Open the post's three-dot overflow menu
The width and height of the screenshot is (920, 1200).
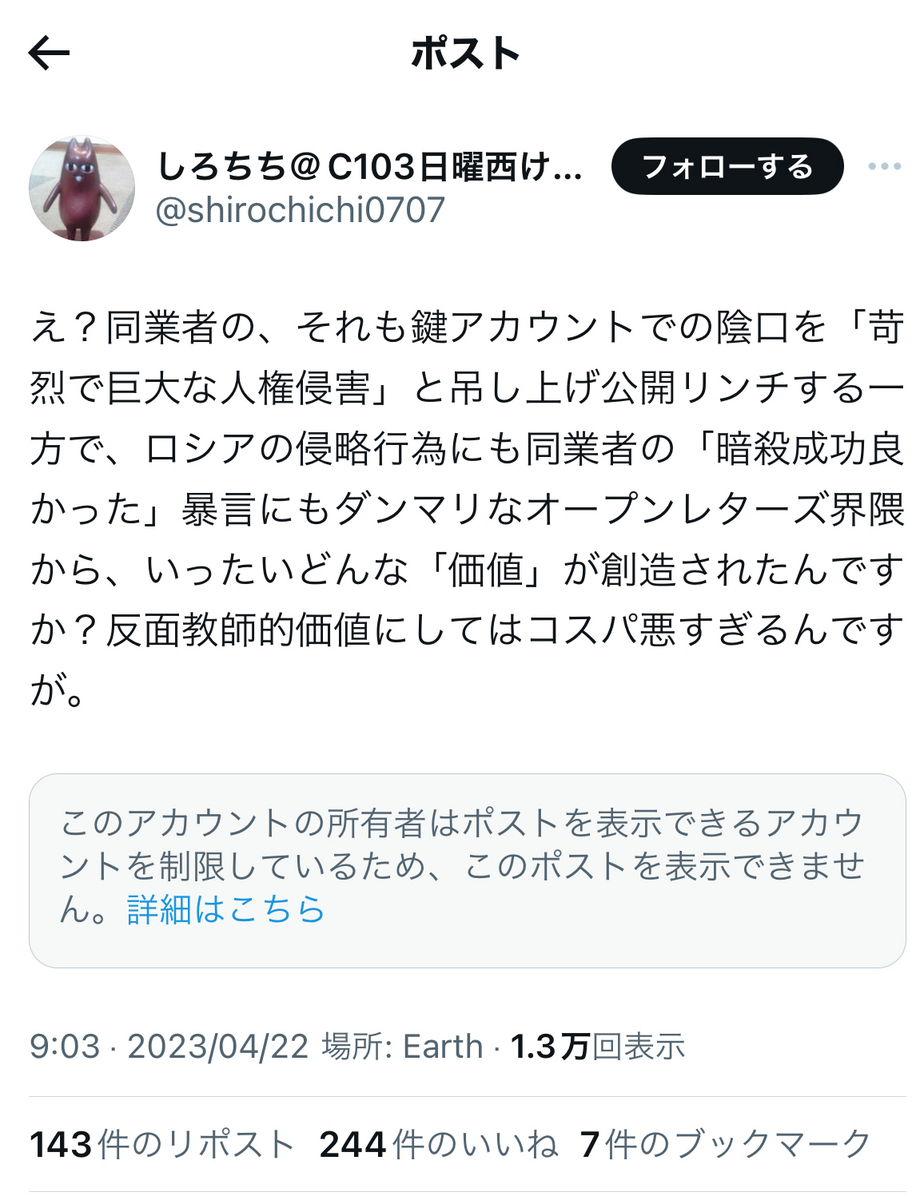(x=884, y=166)
